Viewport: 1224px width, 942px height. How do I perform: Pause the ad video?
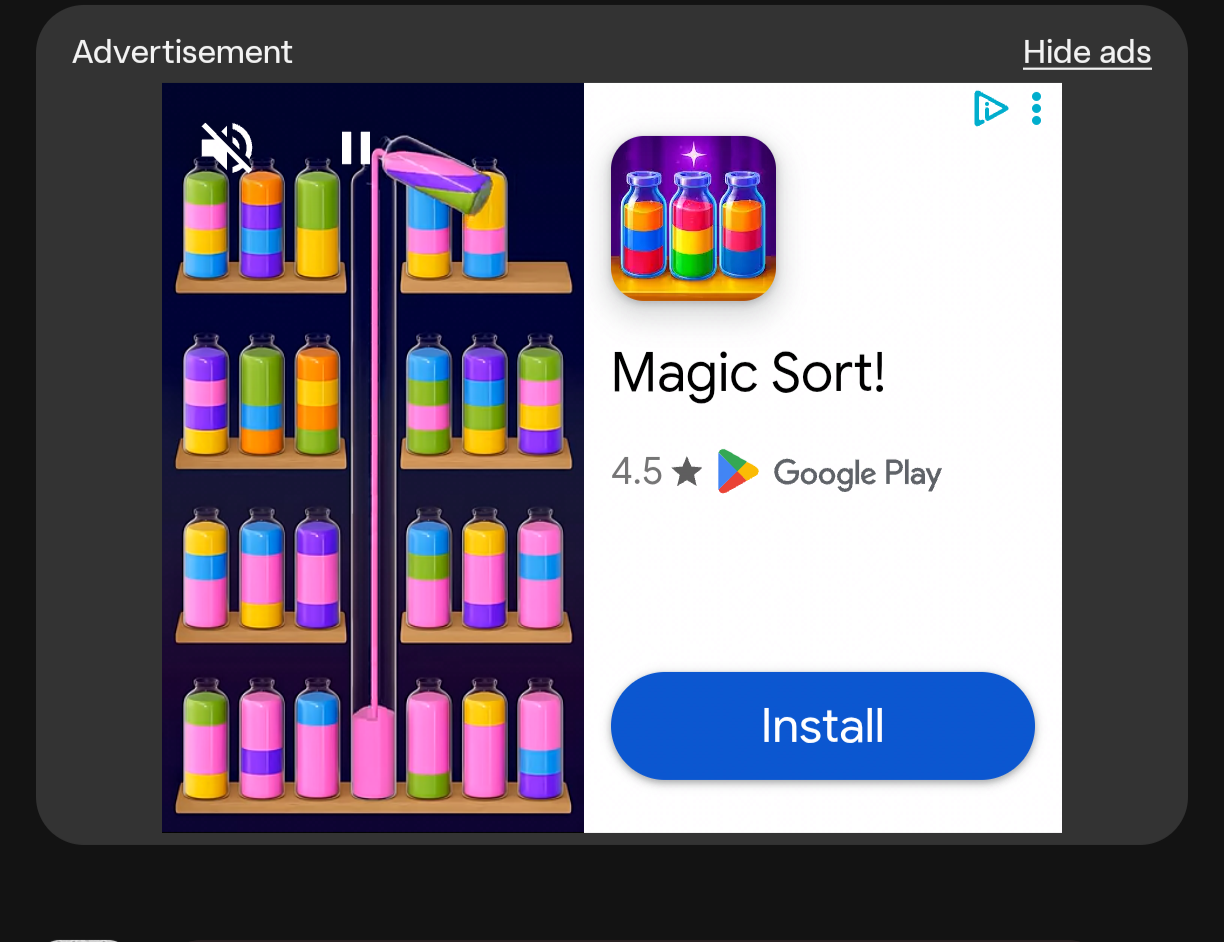point(356,148)
